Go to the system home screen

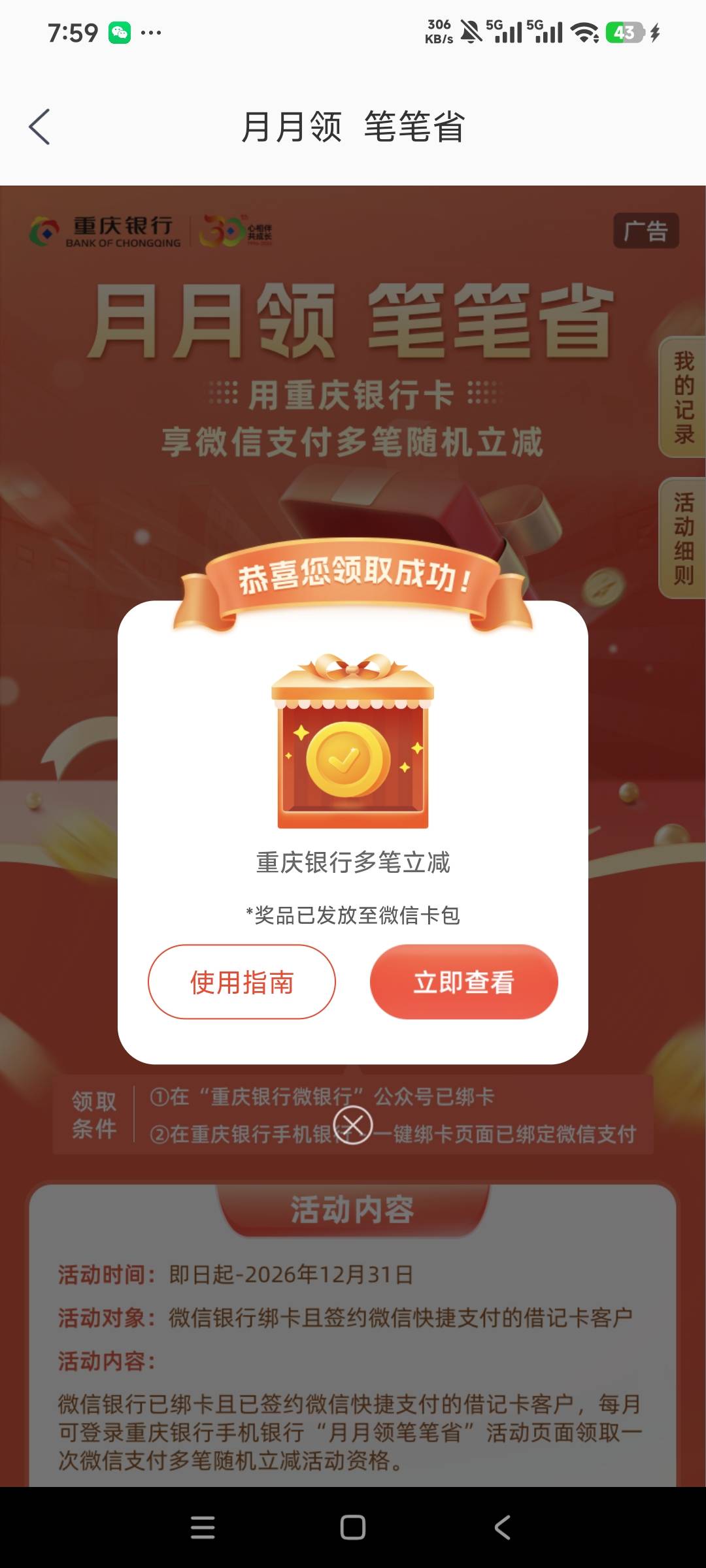(353, 1527)
